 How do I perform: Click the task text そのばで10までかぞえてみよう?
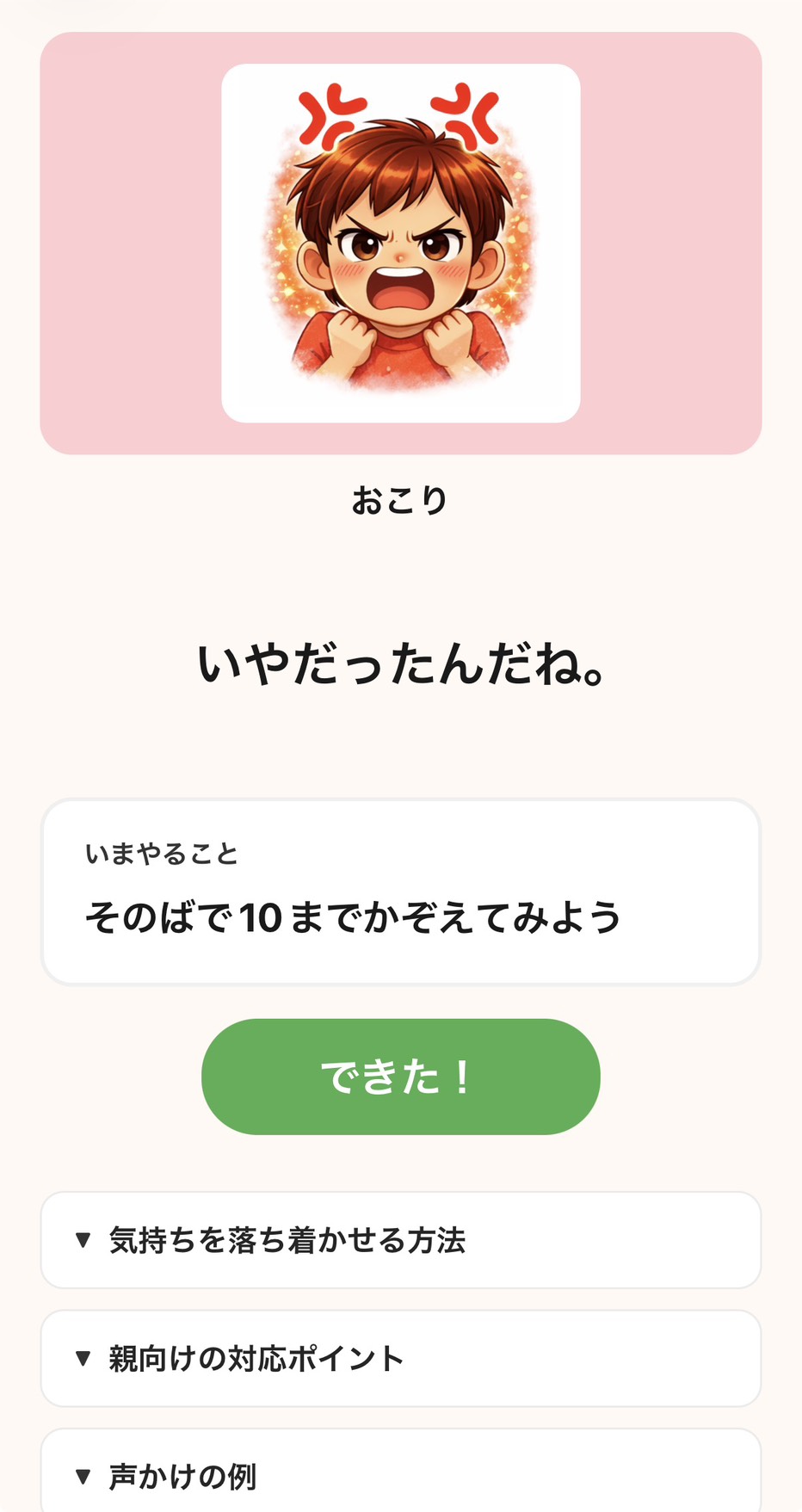click(x=356, y=917)
